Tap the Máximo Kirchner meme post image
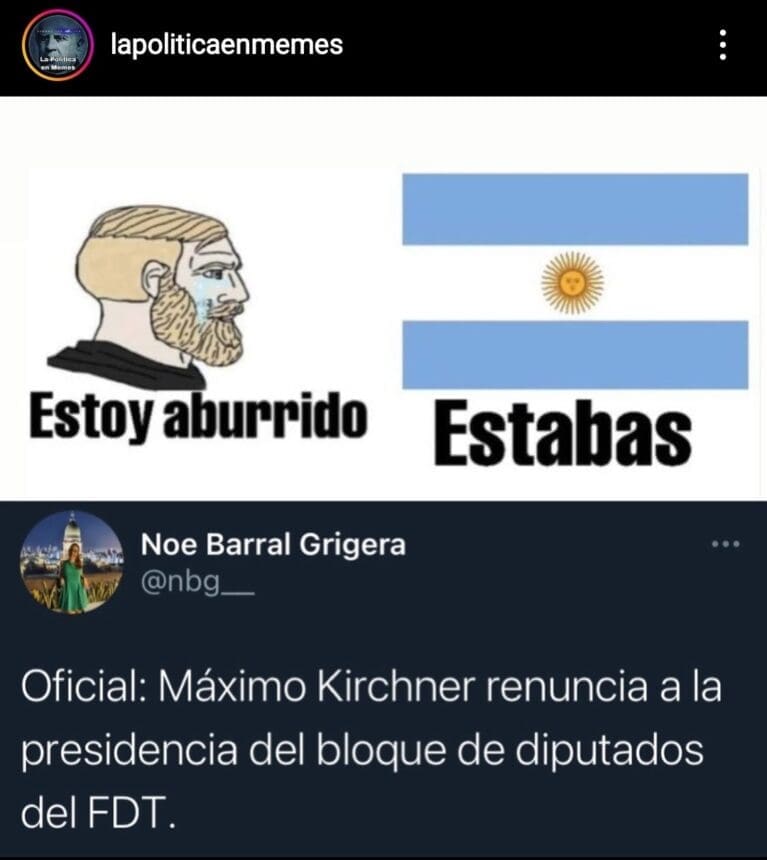767x860 pixels. pos(384,476)
